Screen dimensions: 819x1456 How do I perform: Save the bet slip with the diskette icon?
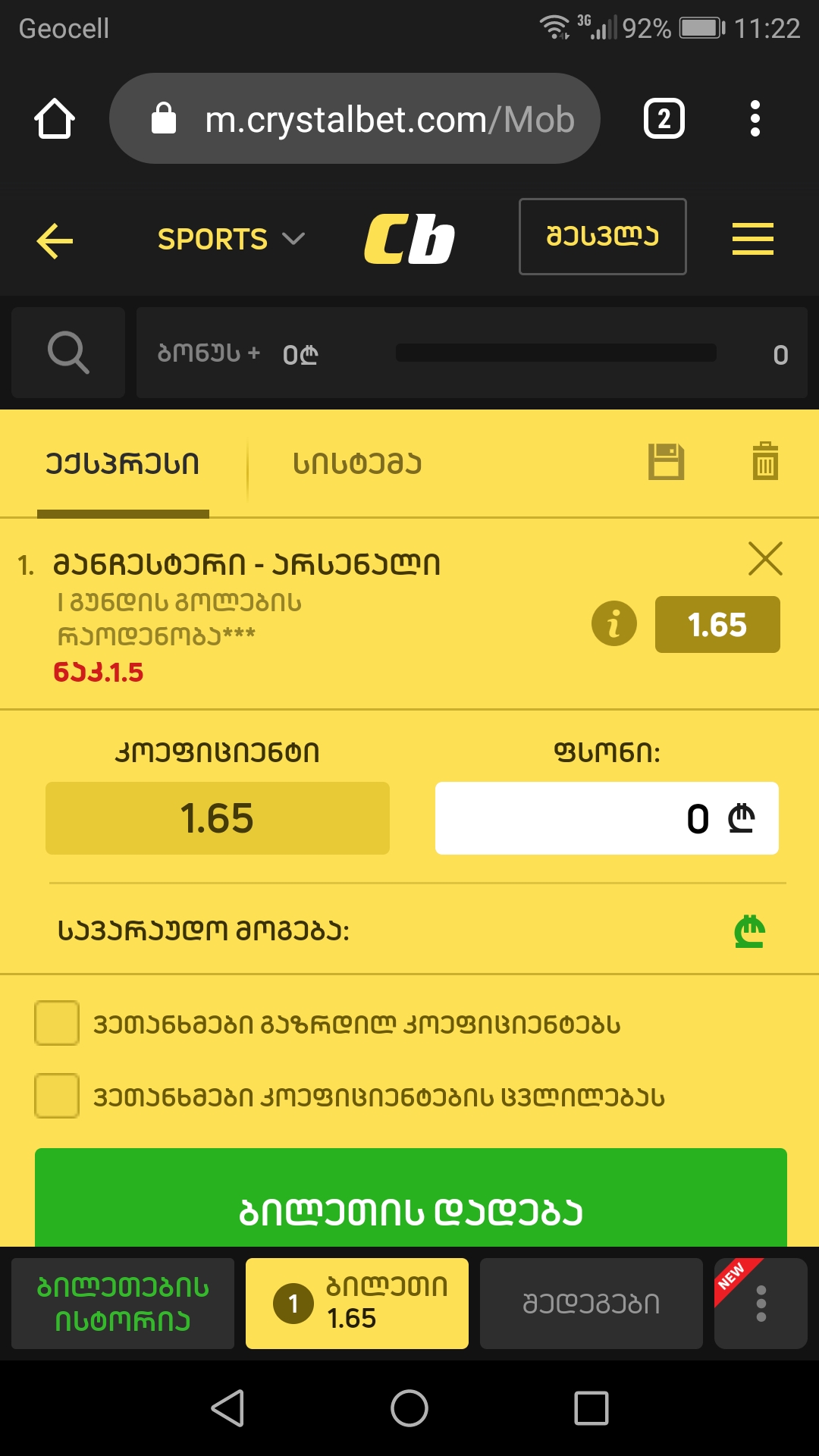tap(666, 461)
